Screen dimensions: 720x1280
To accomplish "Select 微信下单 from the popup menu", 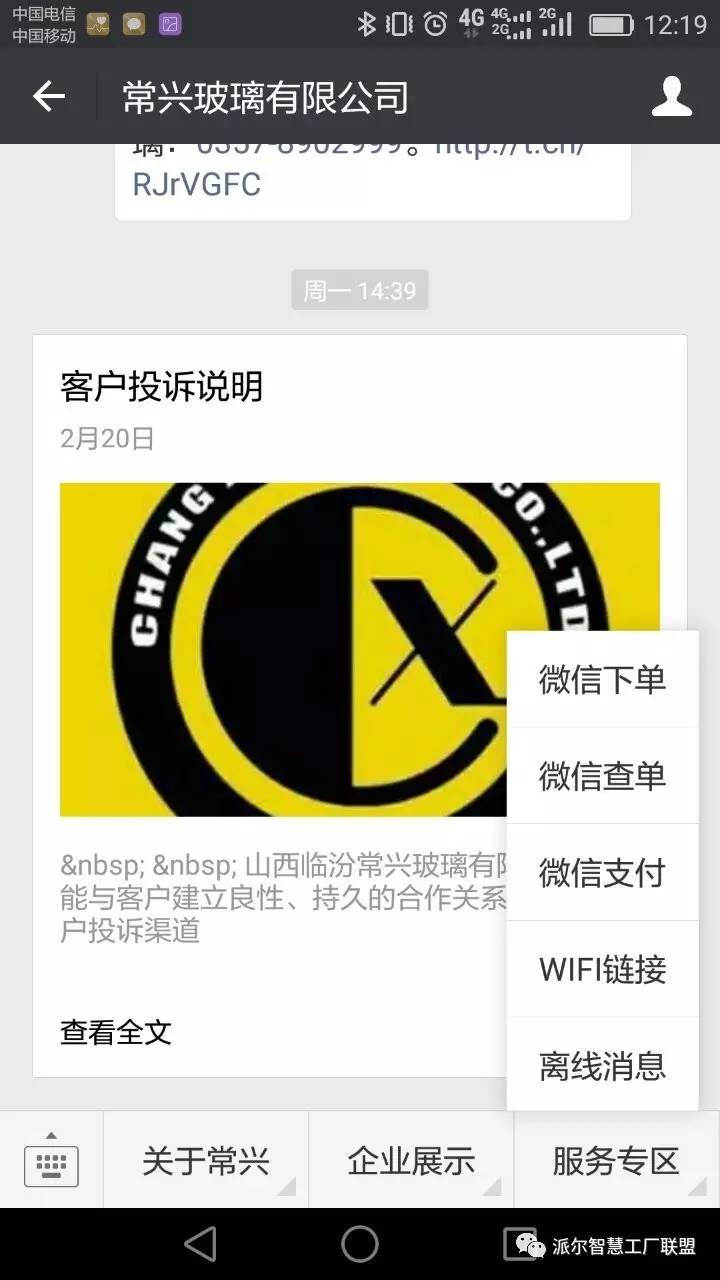I will click(x=602, y=680).
